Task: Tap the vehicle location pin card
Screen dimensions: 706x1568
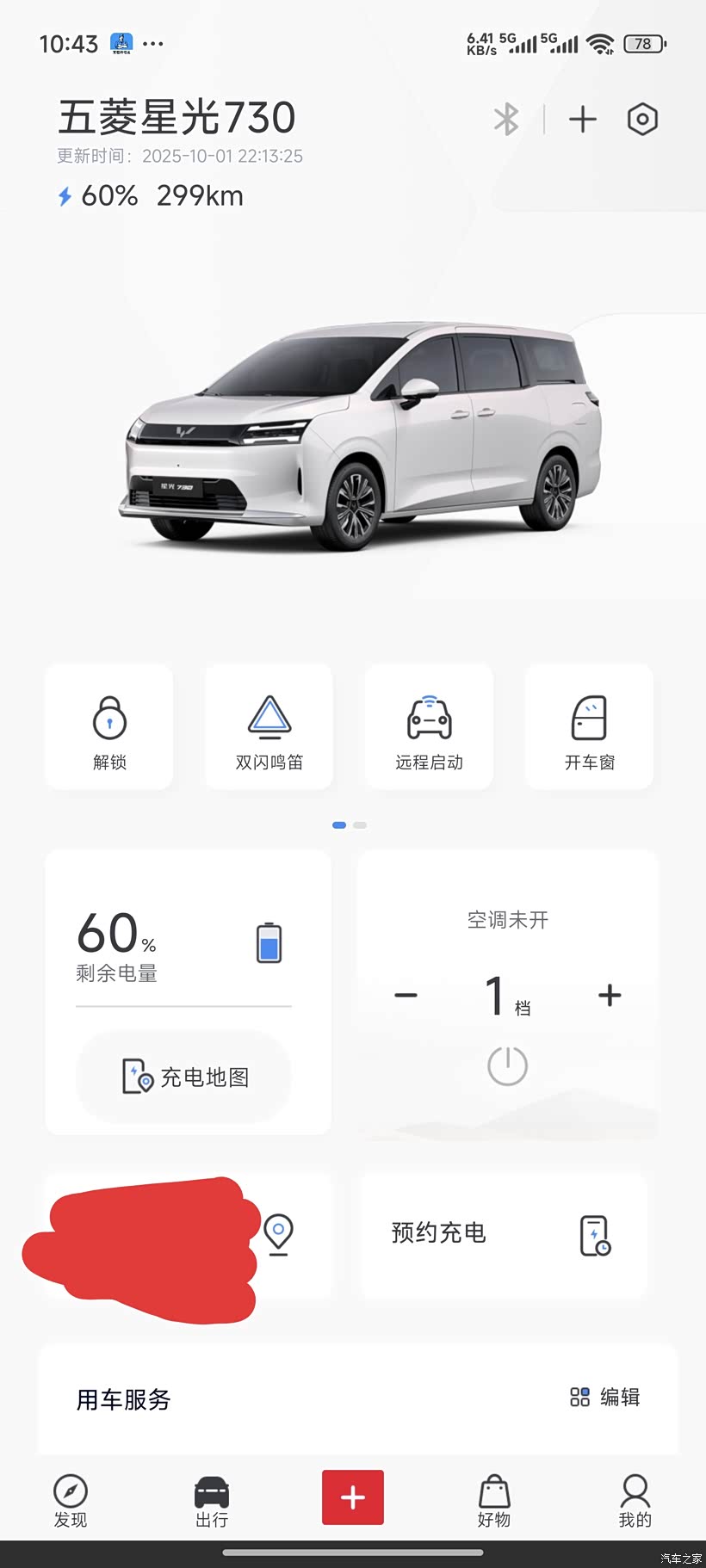Action: tap(278, 1234)
